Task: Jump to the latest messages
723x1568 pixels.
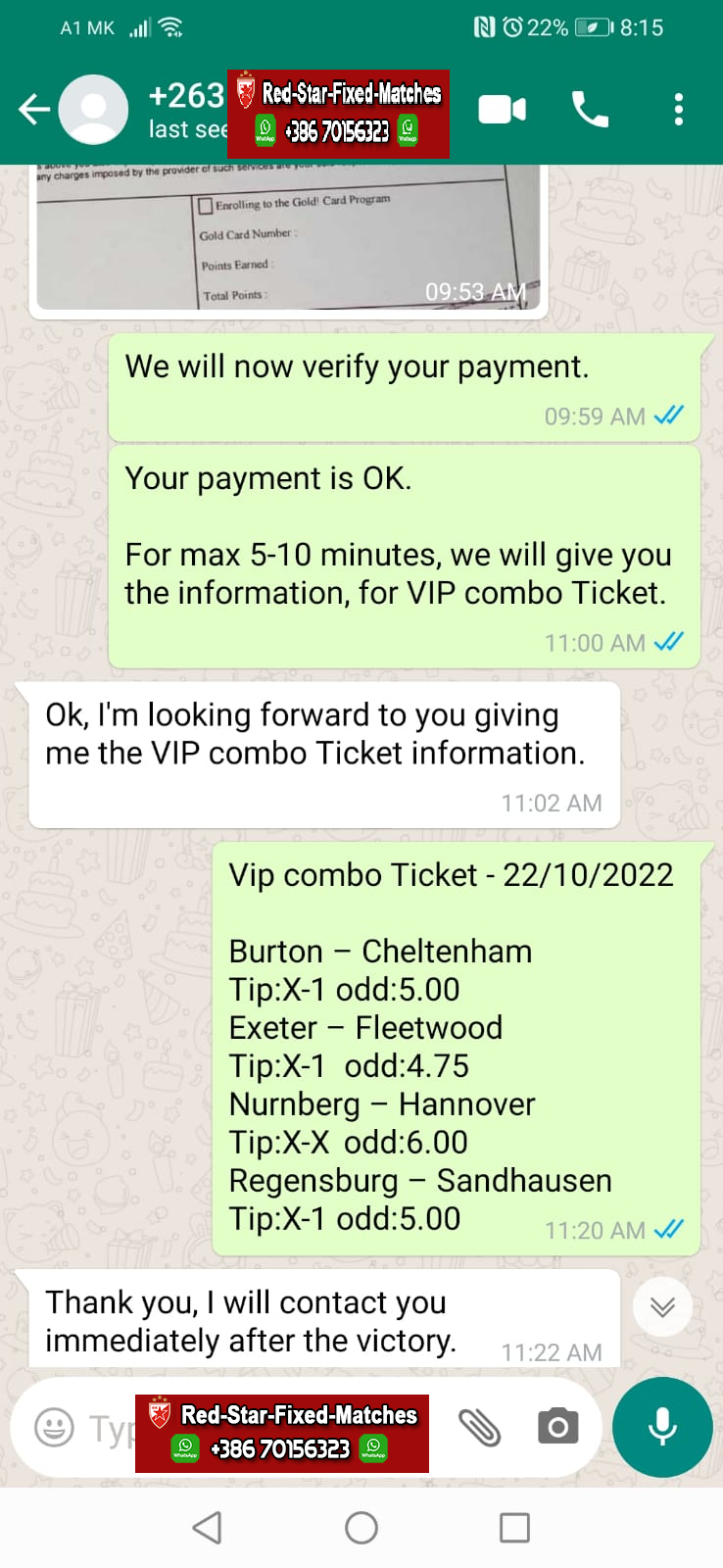Action: point(662,1306)
